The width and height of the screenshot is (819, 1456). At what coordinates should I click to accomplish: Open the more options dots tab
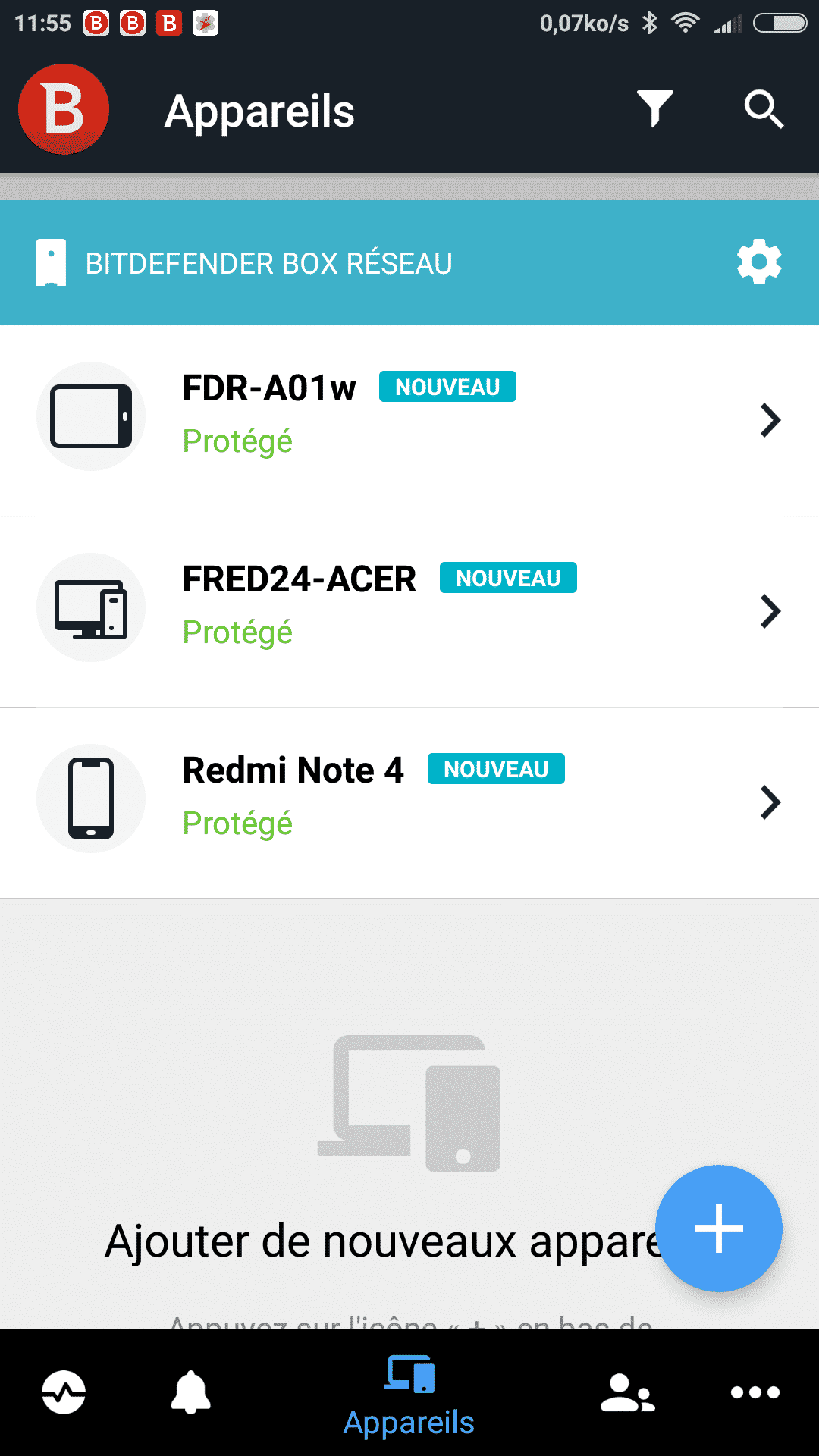click(755, 1392)
